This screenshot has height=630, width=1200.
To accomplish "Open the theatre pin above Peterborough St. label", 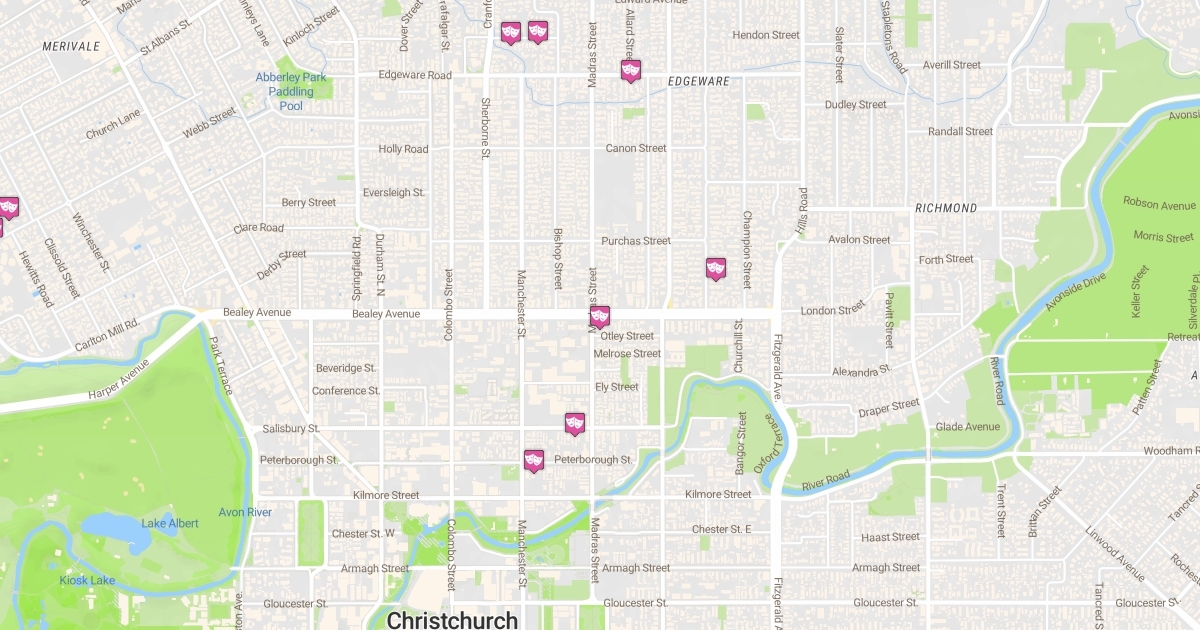I will [x=574, y=423].
